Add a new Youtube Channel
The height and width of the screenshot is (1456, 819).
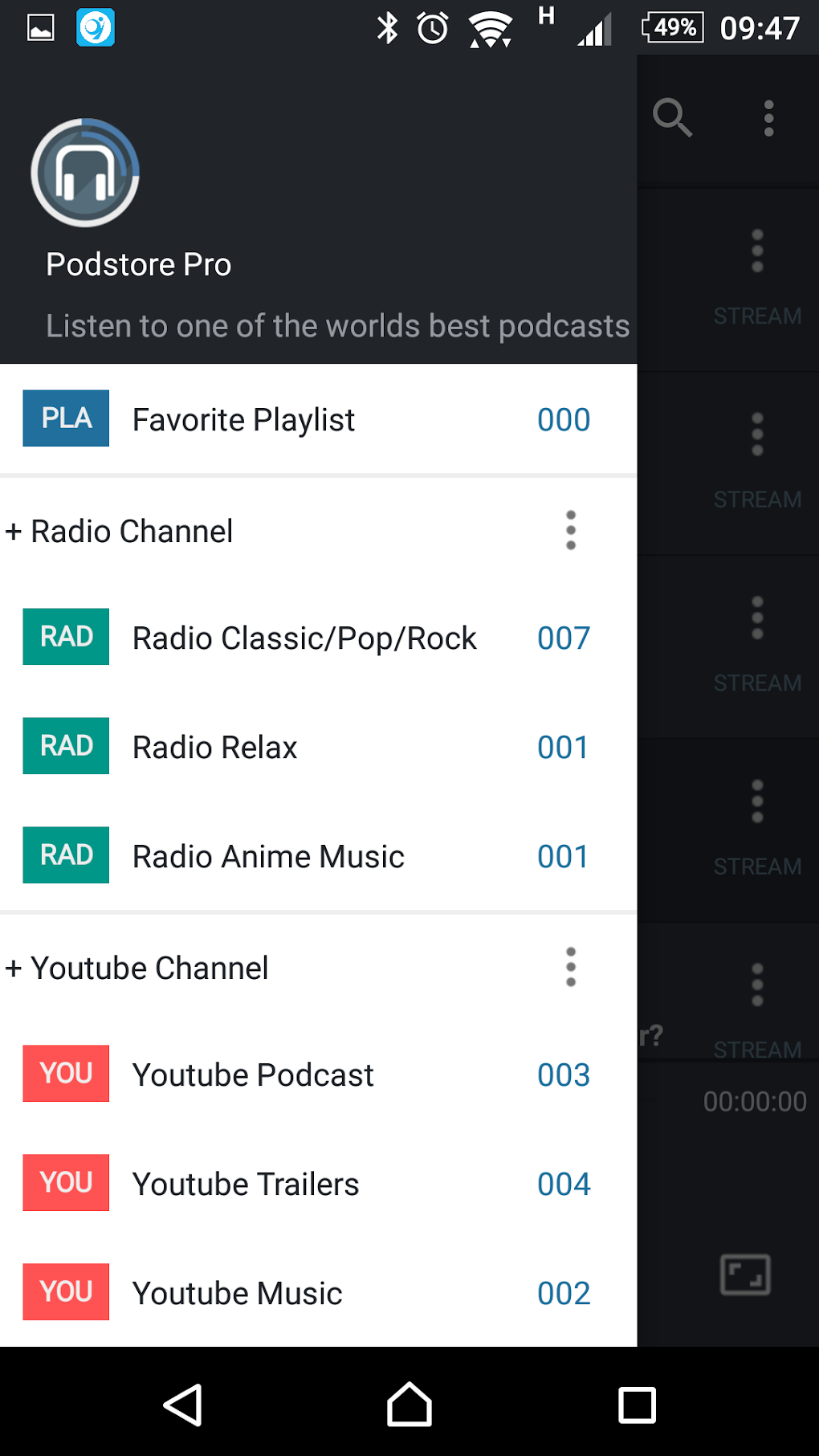pyautogui.click(x=138, y=968)
